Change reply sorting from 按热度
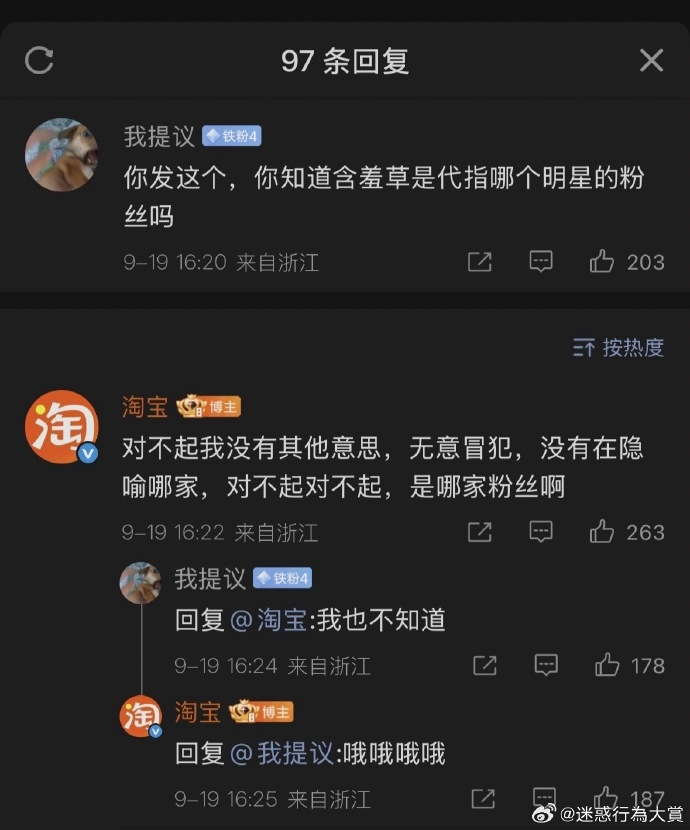The width and height of the screenshot is (690, 830). point(618,348)
